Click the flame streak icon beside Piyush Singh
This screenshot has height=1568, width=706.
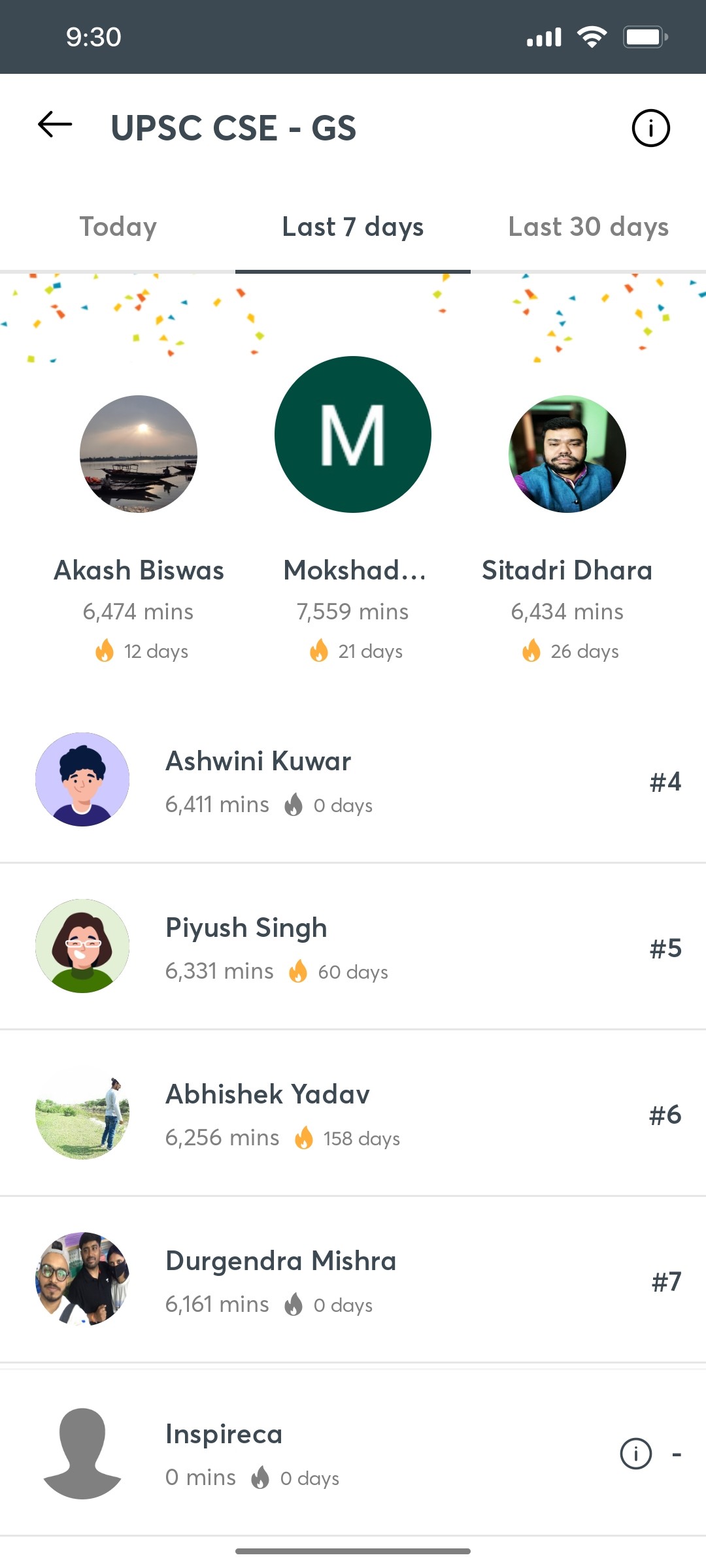pos(300,971)
